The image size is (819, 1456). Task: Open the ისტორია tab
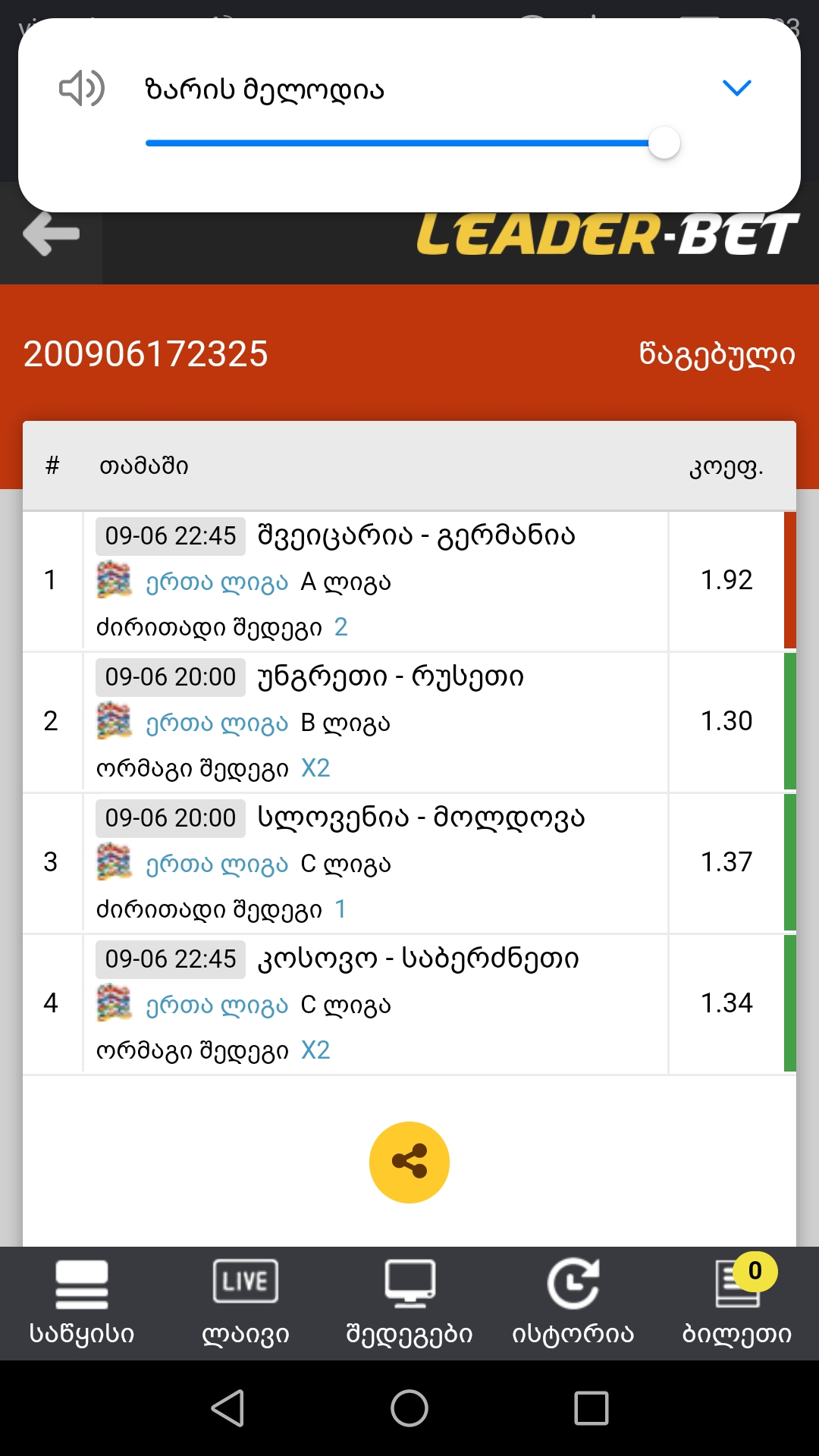573,1302
